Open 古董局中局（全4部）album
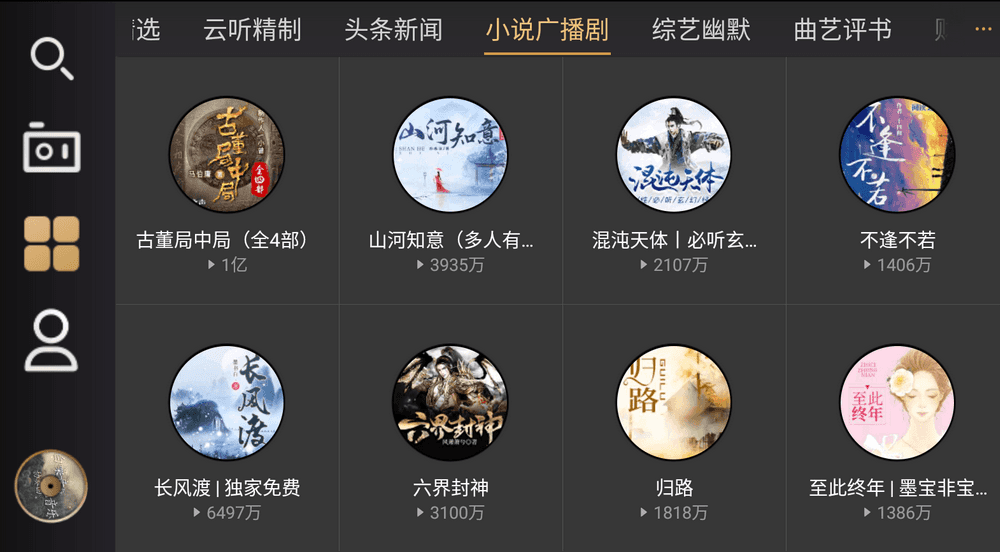Image resolution: width=1000 pixels, height=552 pixels. [226, 155]
